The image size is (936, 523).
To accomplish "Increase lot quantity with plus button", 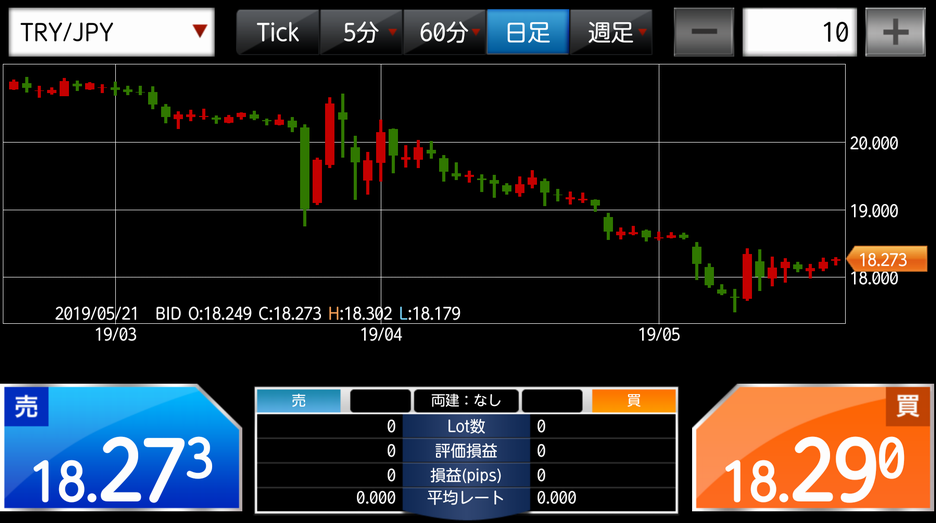I will pos(894,32).
